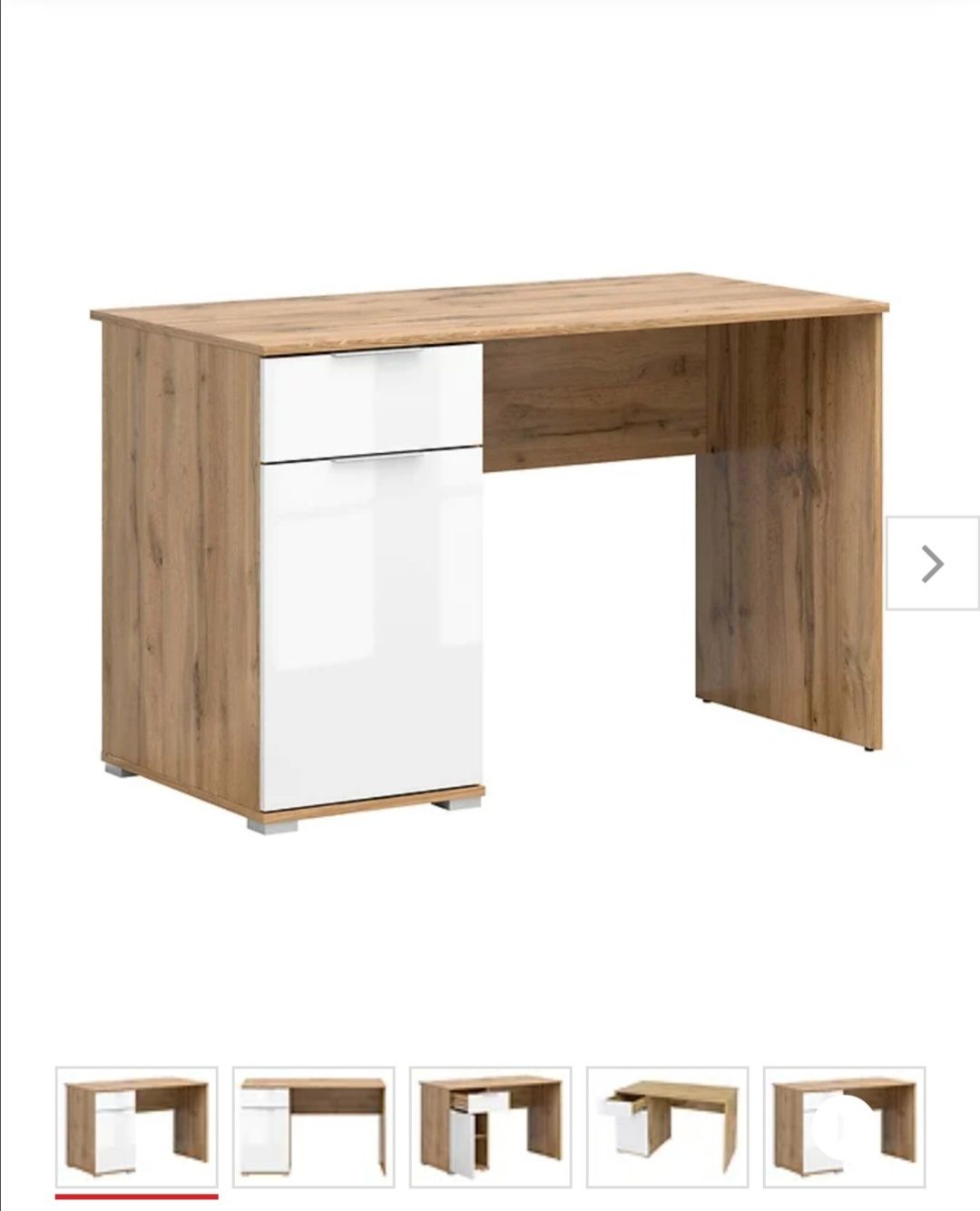Select the third thumbnail with open drawer and door
The image size is (980, 1211).
(490, 1127)
